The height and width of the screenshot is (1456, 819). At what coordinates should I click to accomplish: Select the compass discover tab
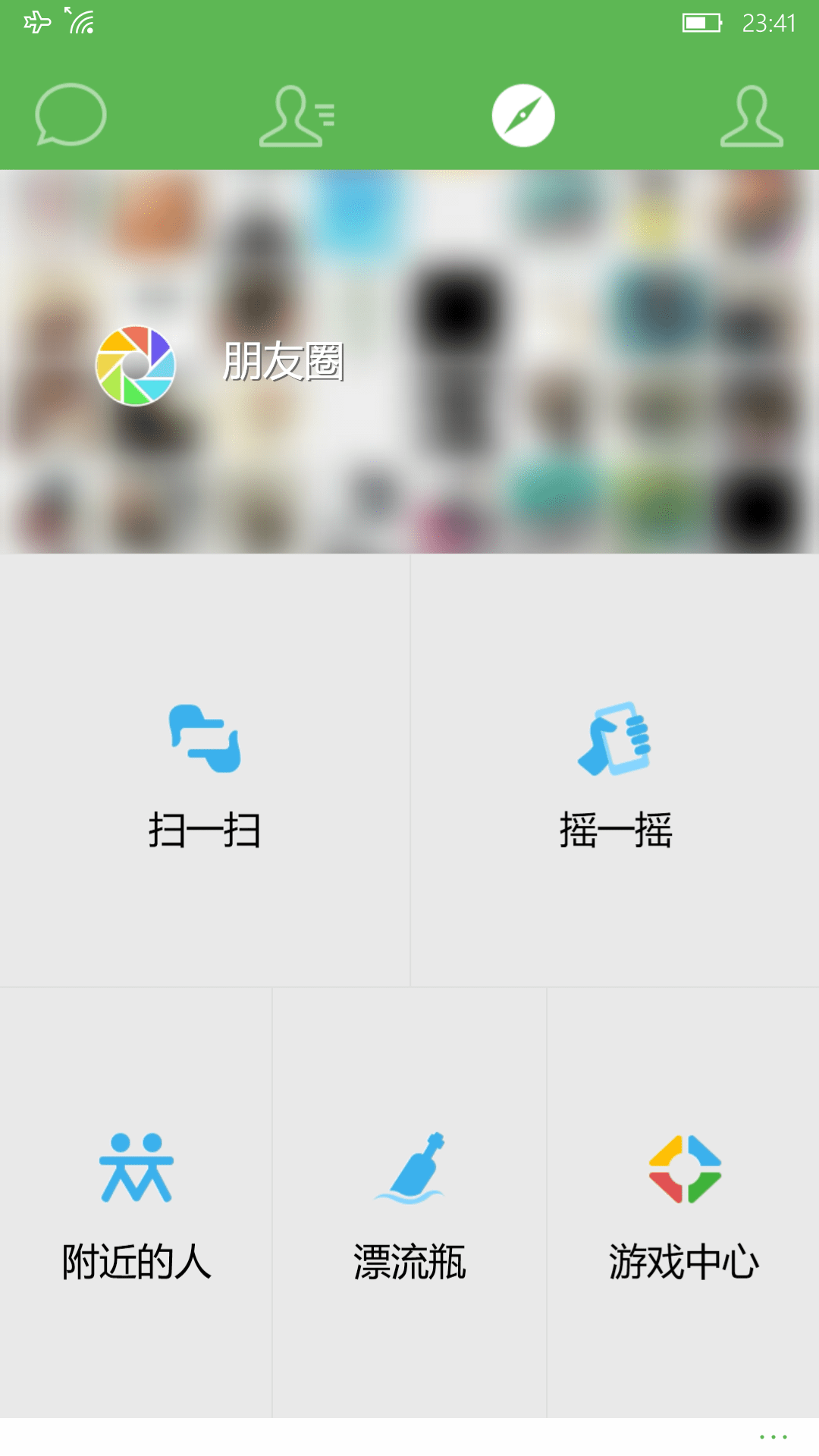tap(523, 116)
